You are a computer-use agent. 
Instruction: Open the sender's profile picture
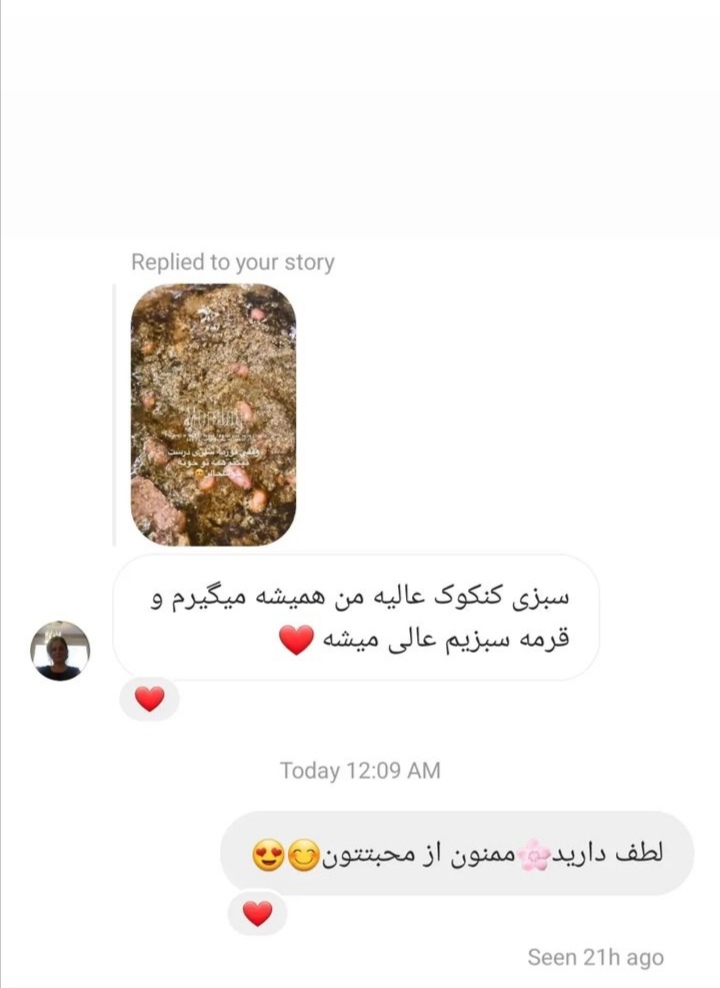60,650
